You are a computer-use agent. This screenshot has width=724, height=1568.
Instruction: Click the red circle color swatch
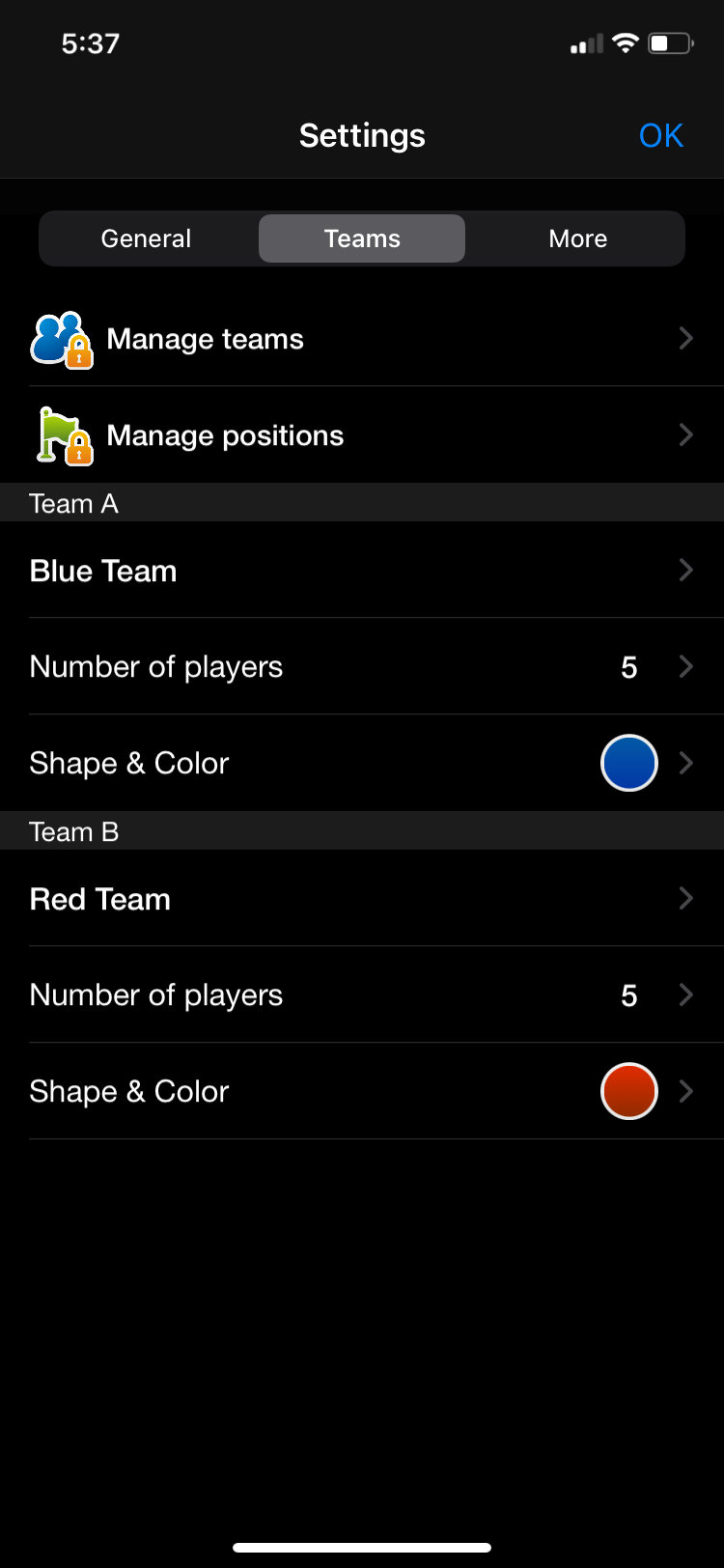(628, 1091)
